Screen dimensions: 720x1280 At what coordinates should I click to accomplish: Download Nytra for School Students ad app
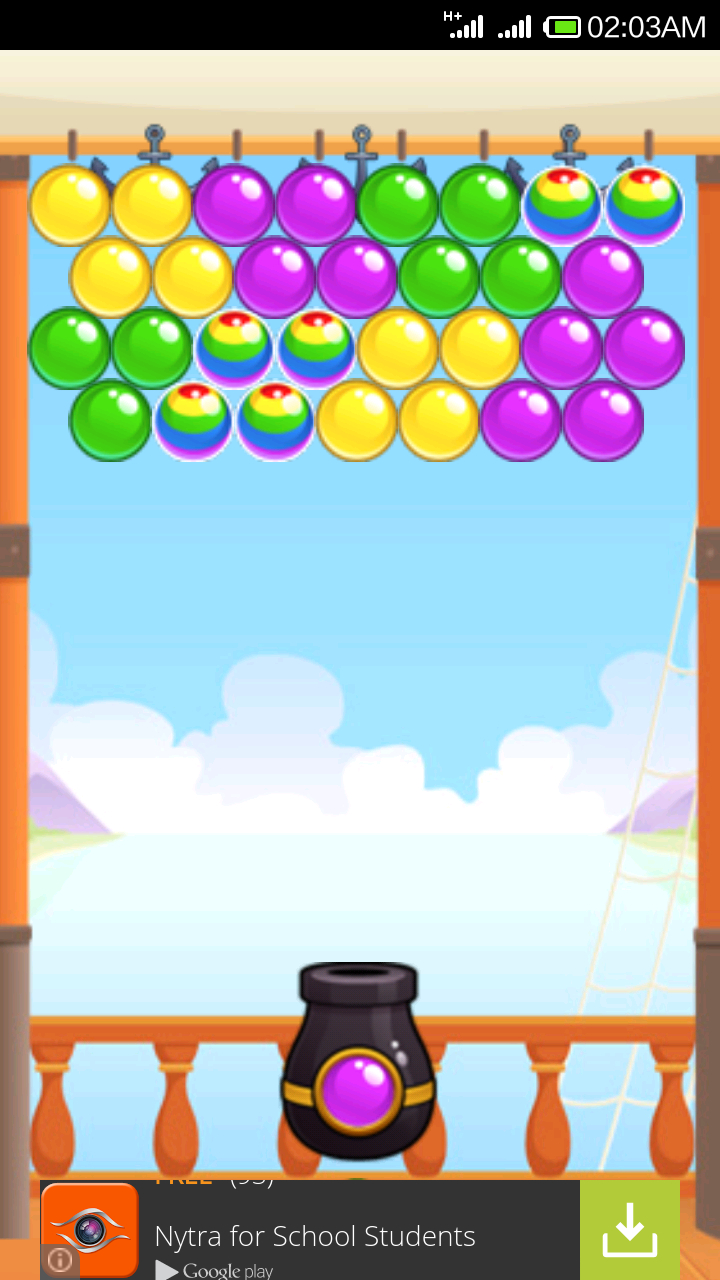pyautogui.click(x=629, y=1229)
